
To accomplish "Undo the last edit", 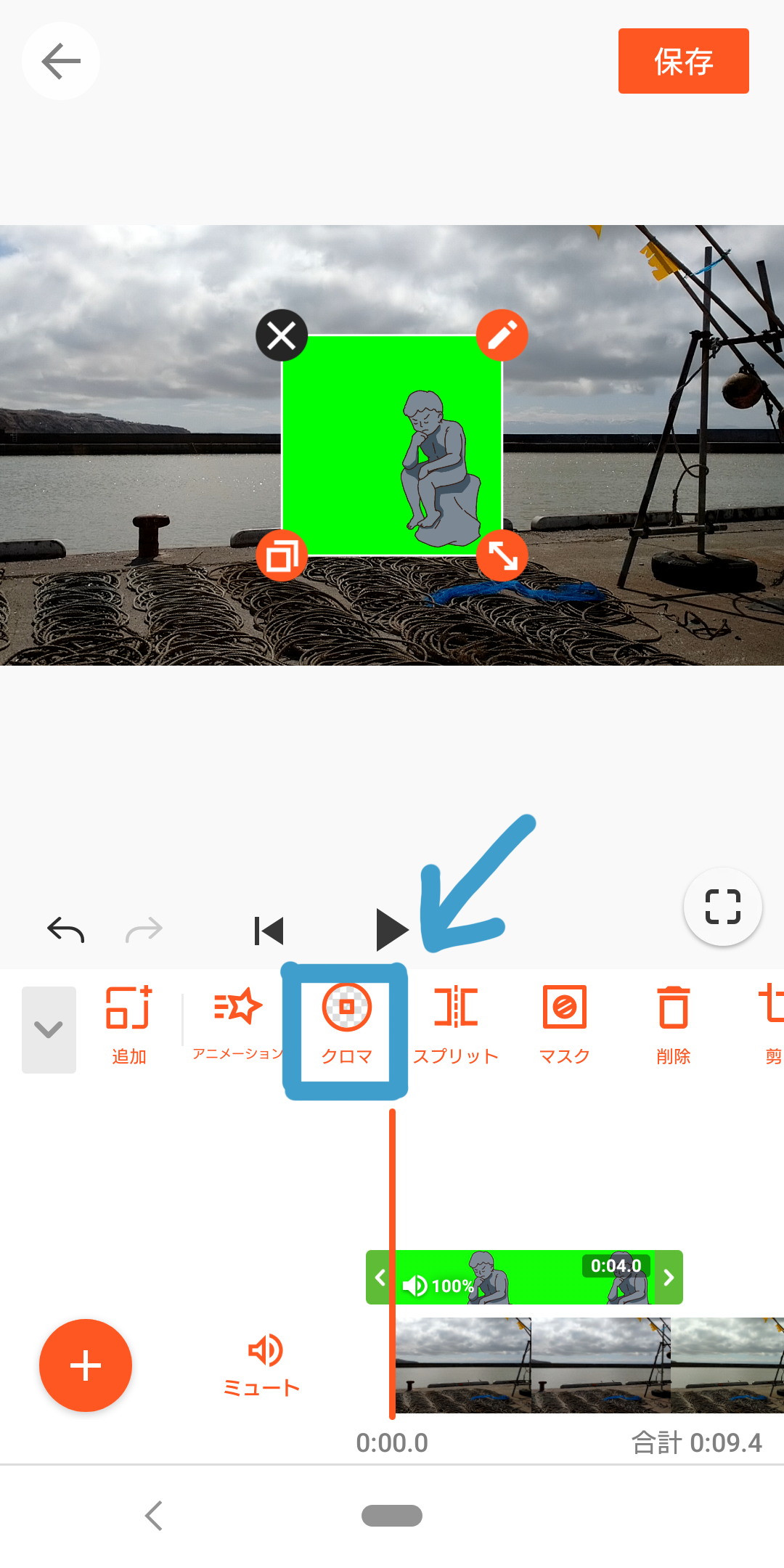I will (x=66, y=929).
